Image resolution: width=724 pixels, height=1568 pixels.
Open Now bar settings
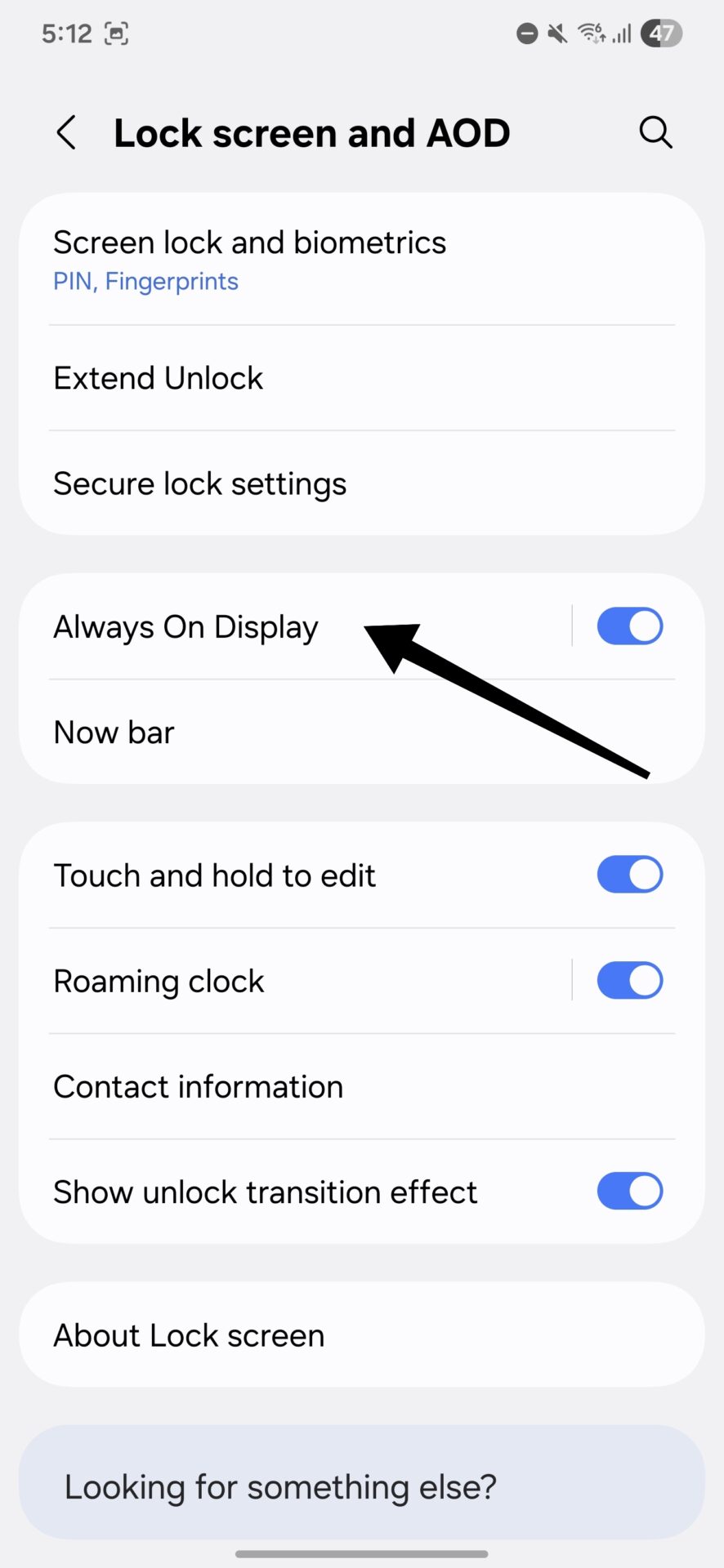point(362,732)
